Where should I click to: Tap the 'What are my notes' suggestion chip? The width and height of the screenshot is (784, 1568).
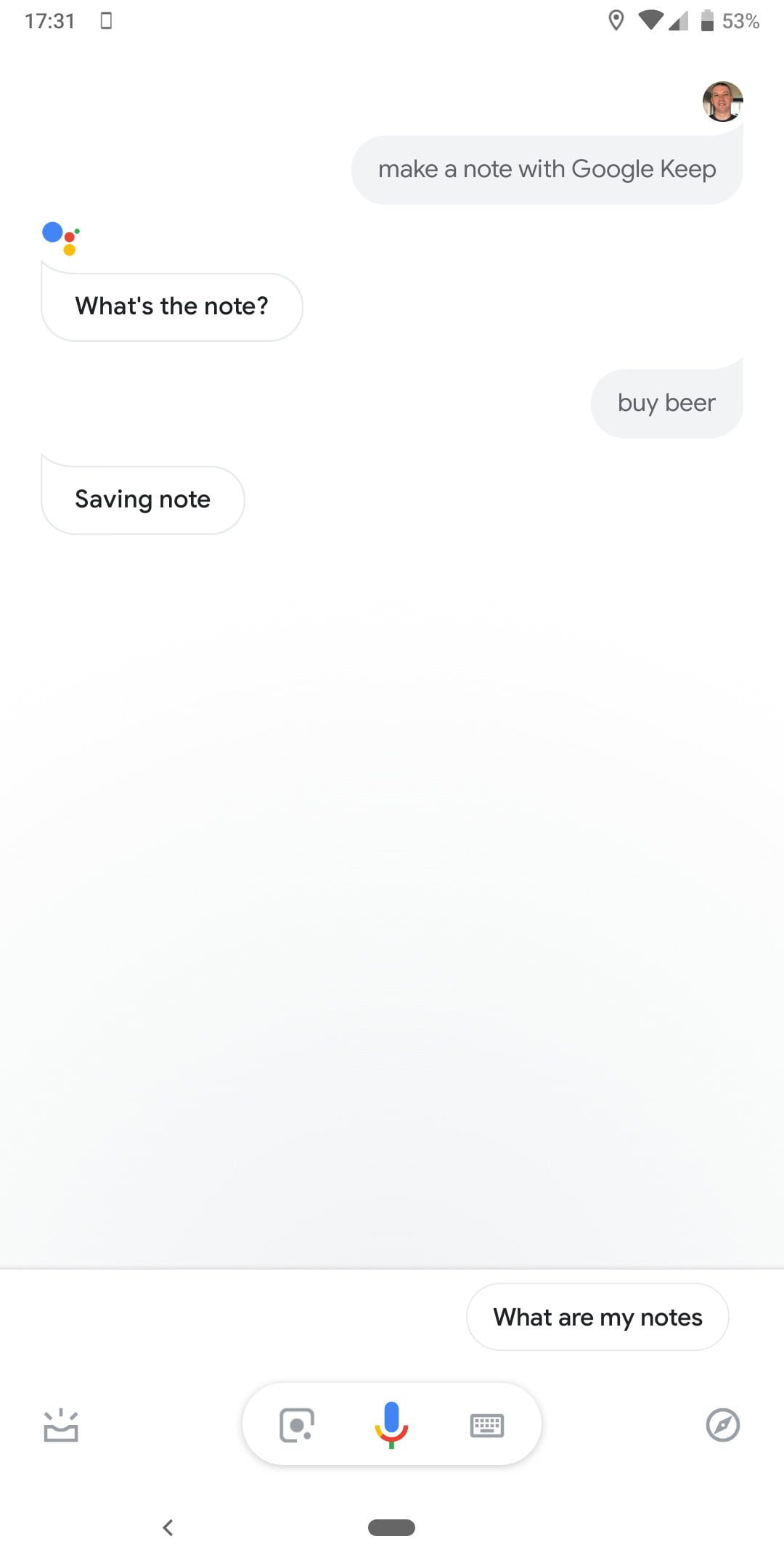click(597, 1317)
